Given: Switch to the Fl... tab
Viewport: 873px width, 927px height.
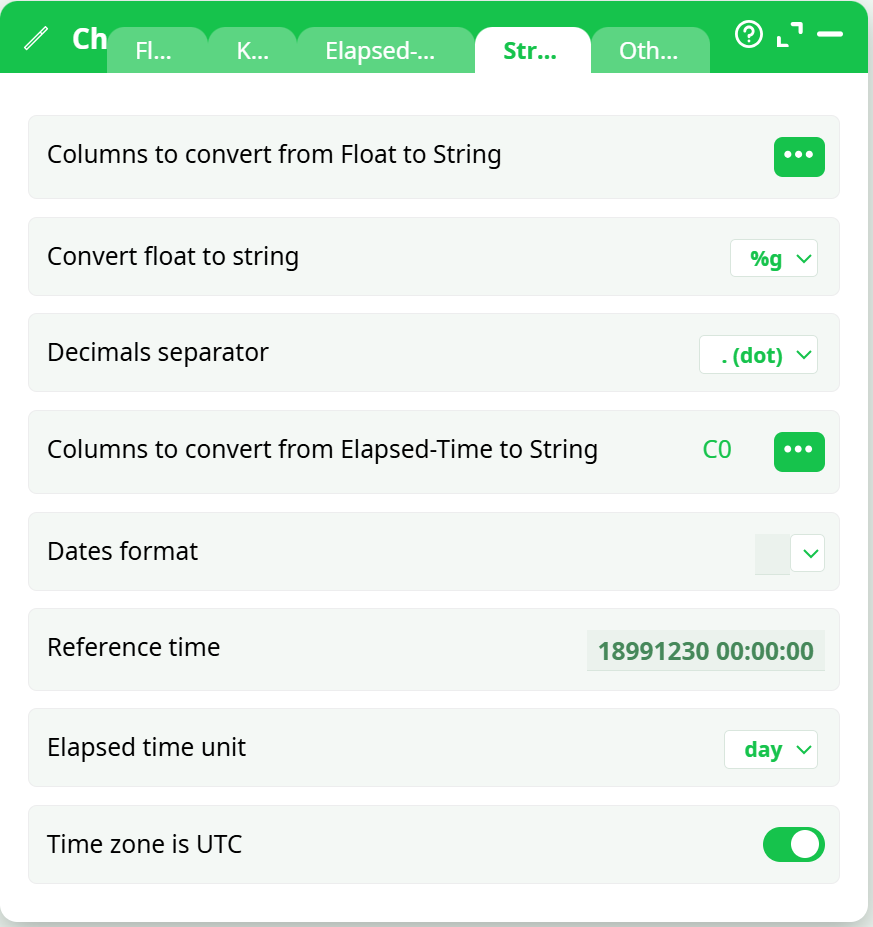Looking at the screenshot, I should (154, 51).
